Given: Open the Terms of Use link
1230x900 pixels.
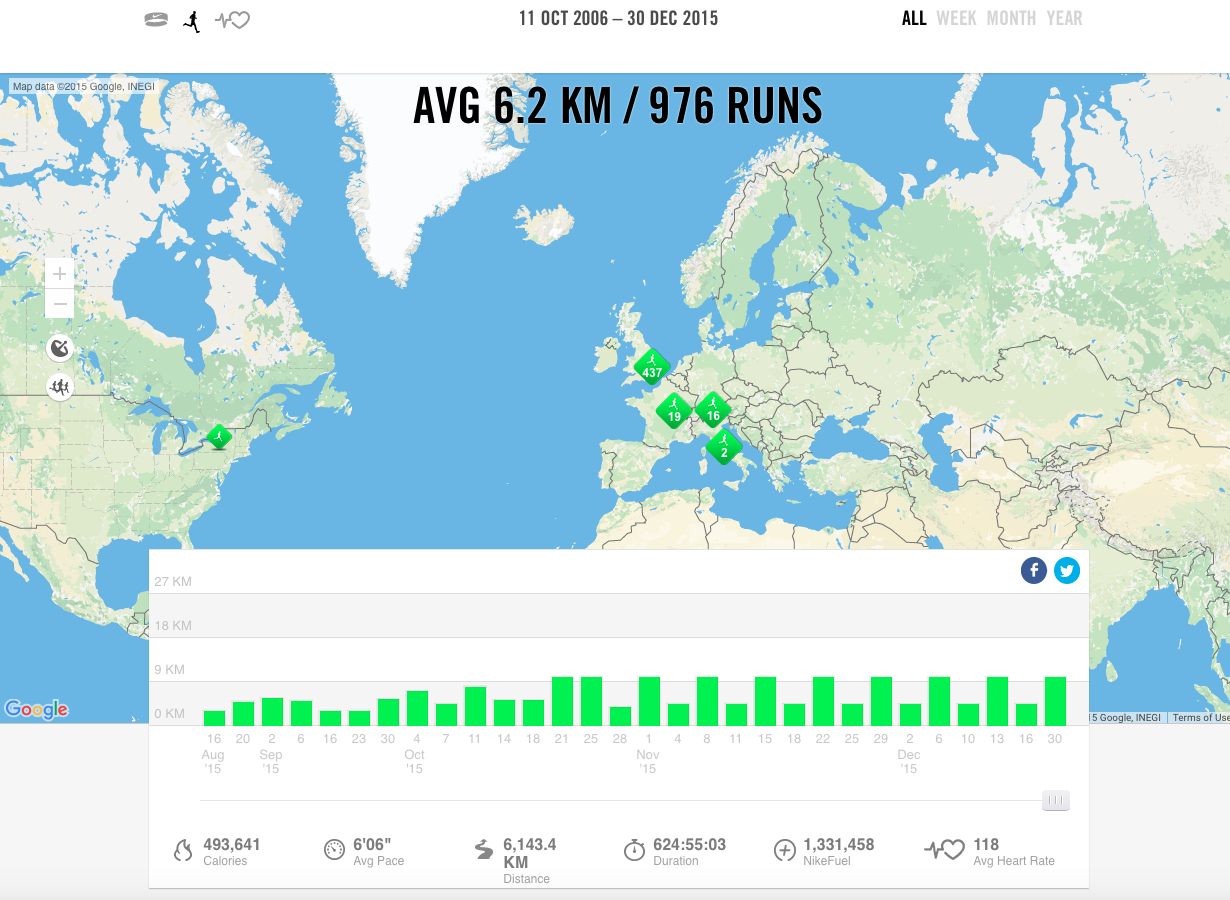Looking at the screenshot, I should coord(1200,717).
